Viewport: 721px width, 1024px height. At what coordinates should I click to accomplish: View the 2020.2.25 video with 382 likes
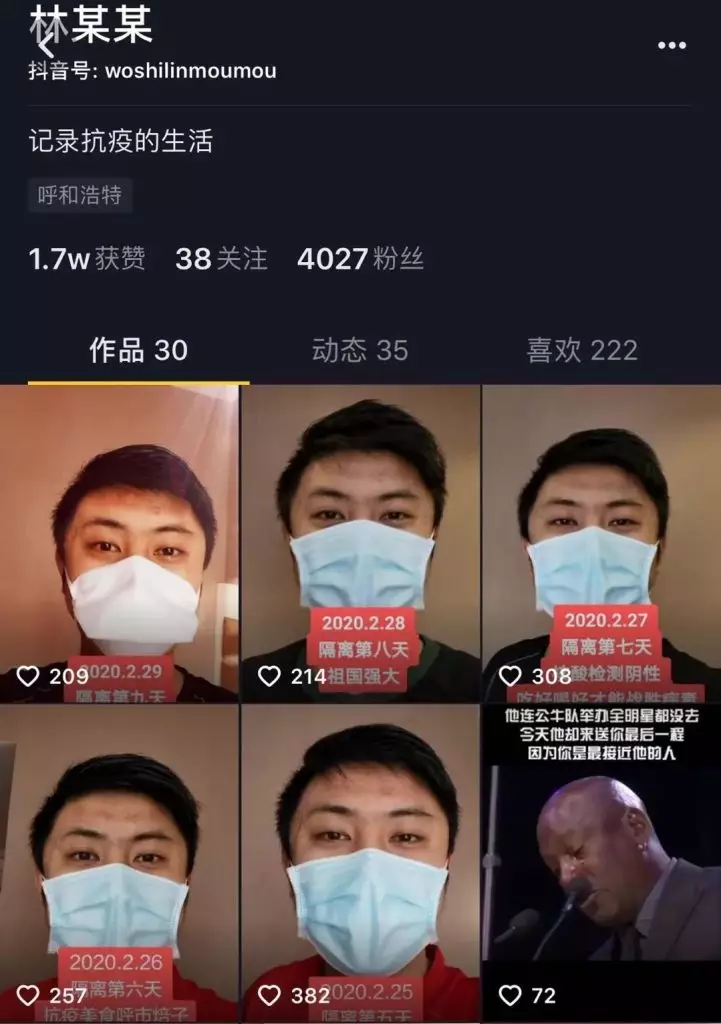[361, 863]
